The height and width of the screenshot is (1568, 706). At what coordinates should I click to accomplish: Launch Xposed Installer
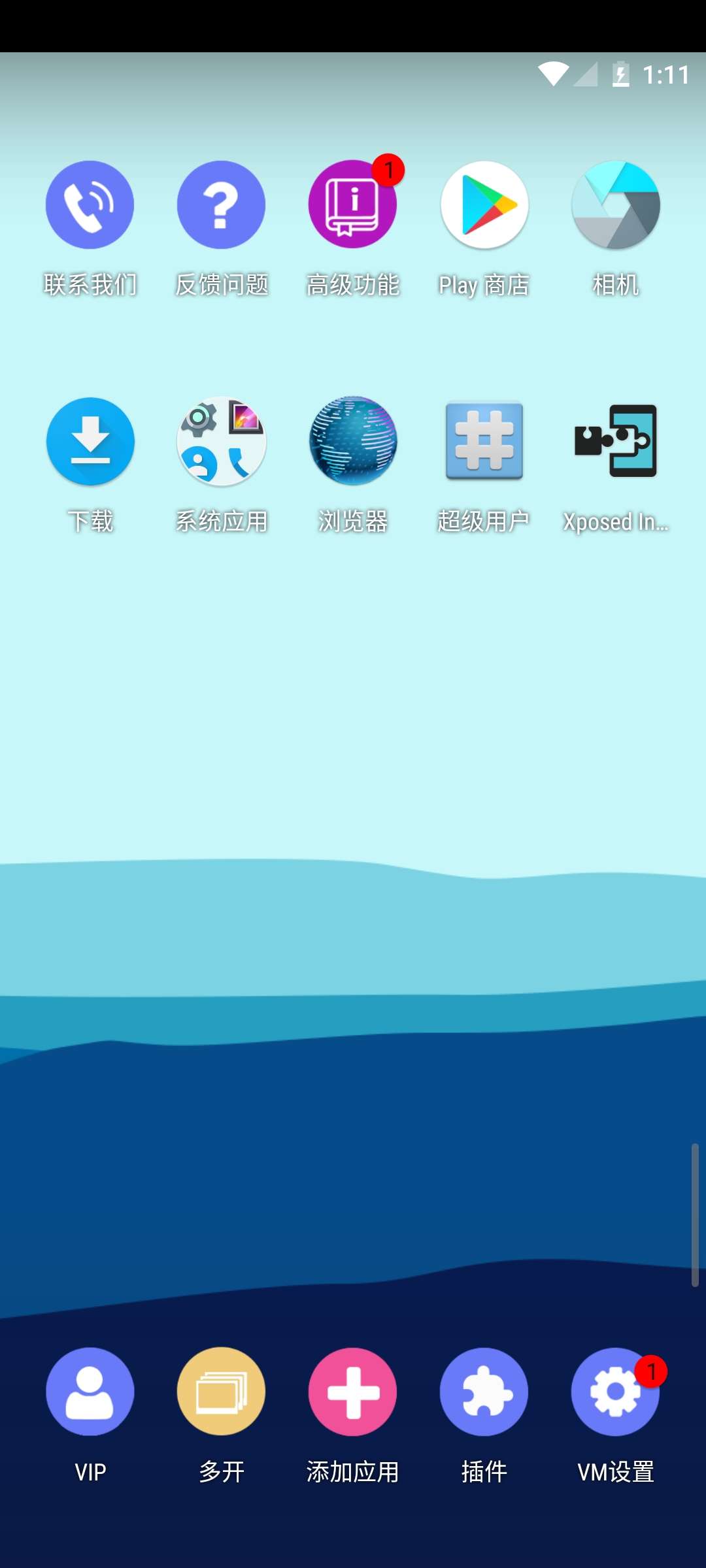tap(615, 442)
